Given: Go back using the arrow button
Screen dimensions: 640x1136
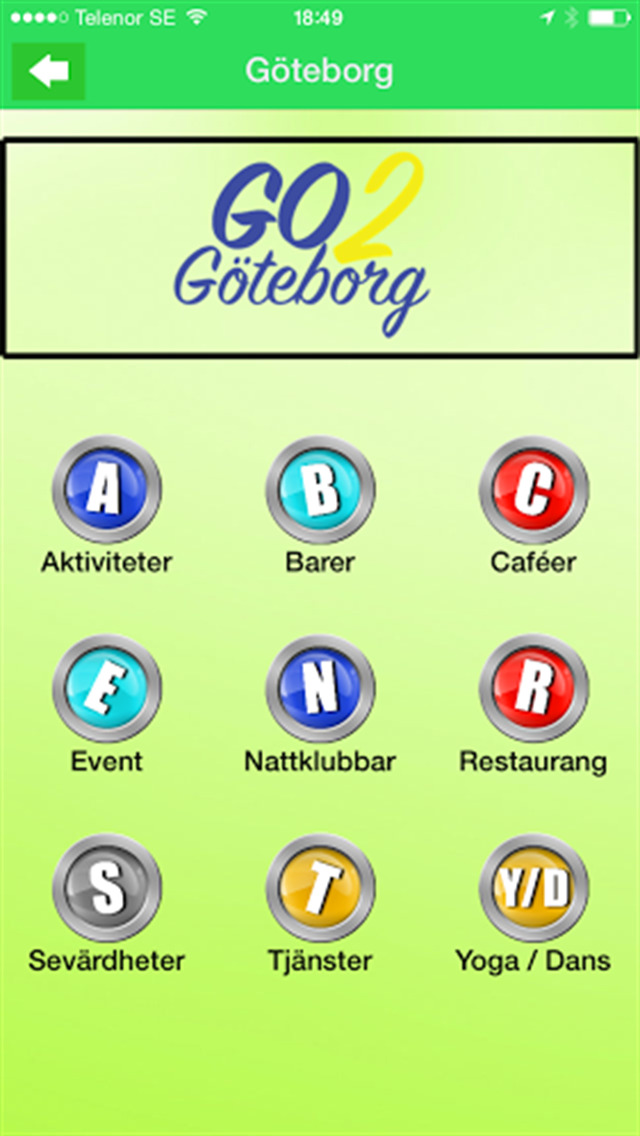Looking at the screenshot, I should pyautogui.click(x=48, y=72).
